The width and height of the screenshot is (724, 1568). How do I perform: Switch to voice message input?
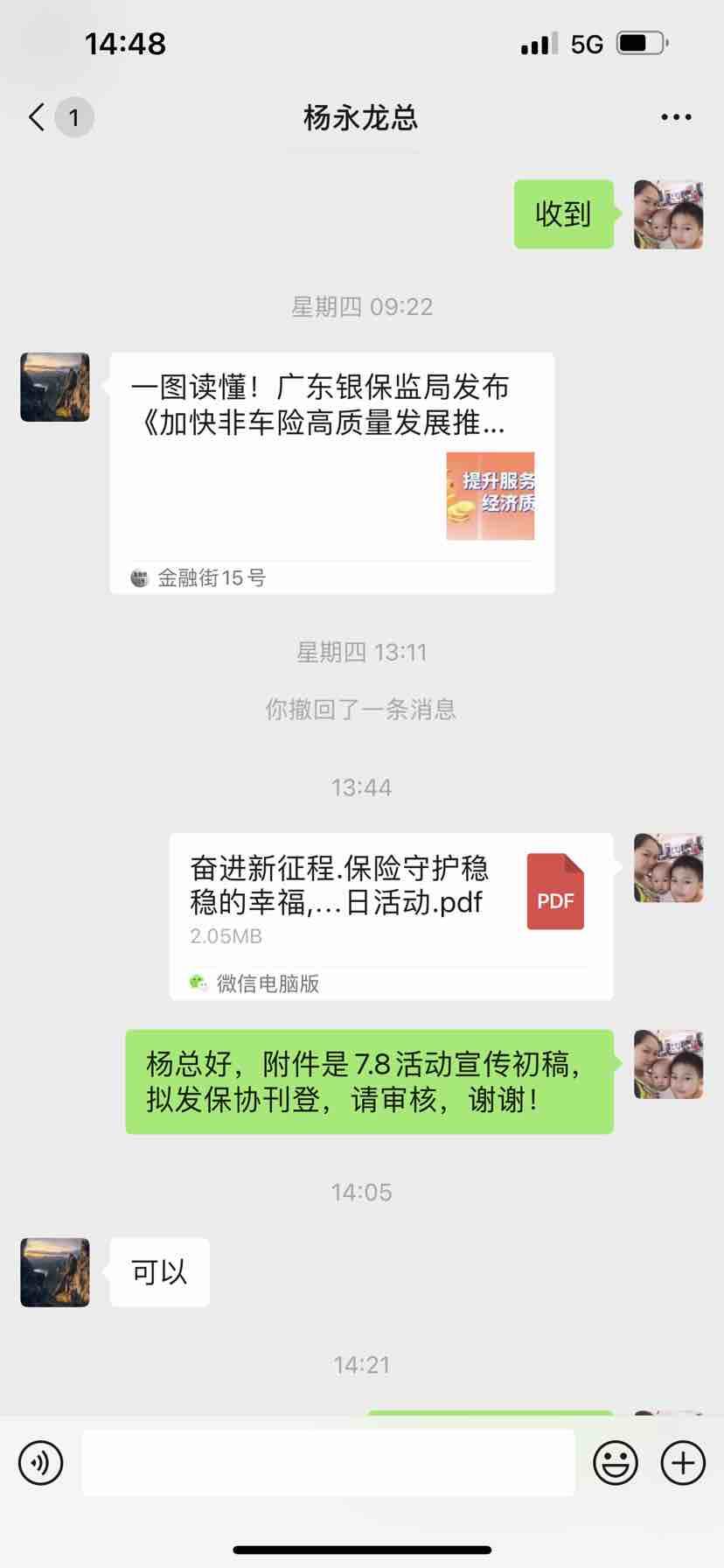point(41,1462)
